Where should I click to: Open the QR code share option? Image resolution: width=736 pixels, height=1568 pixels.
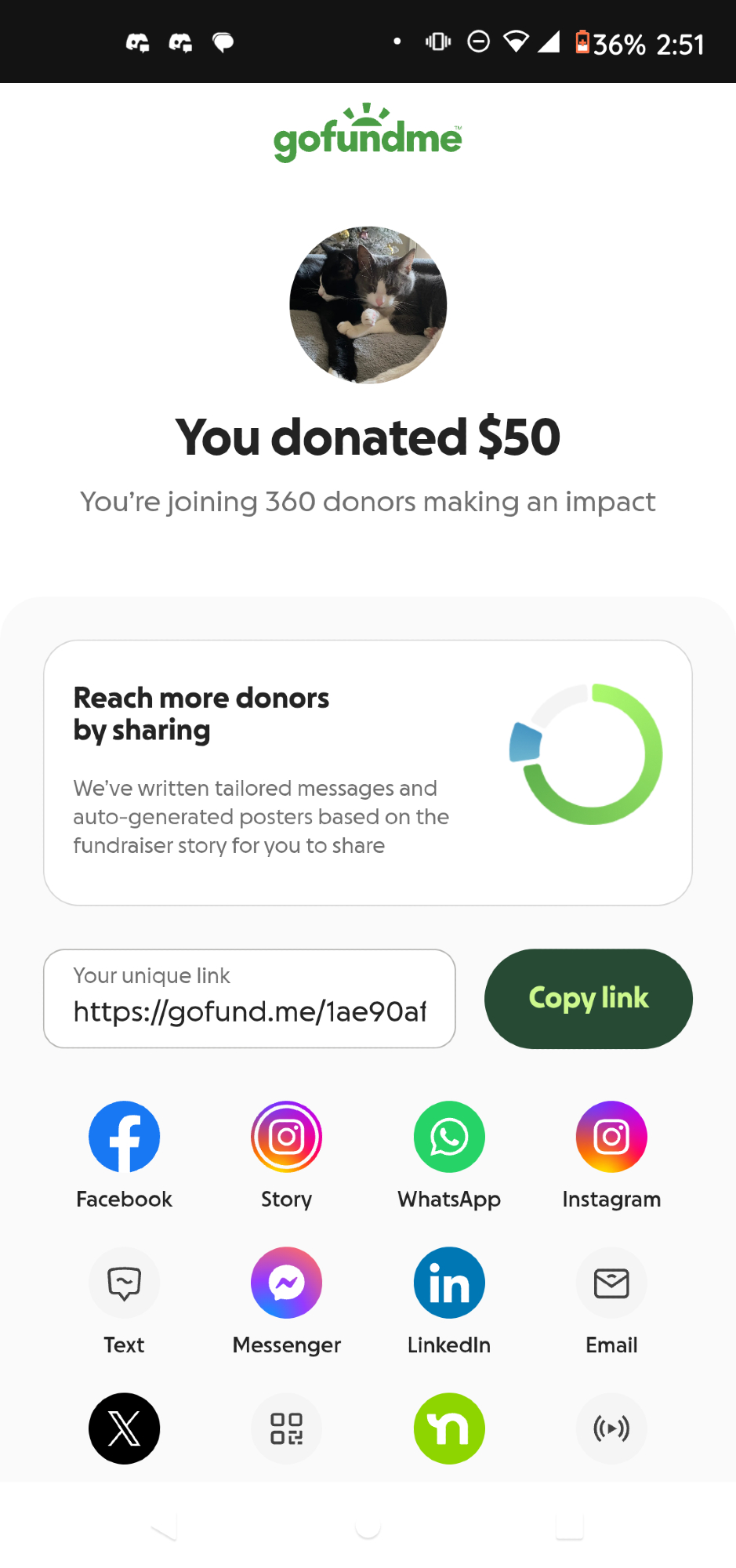pos(287,1428)
